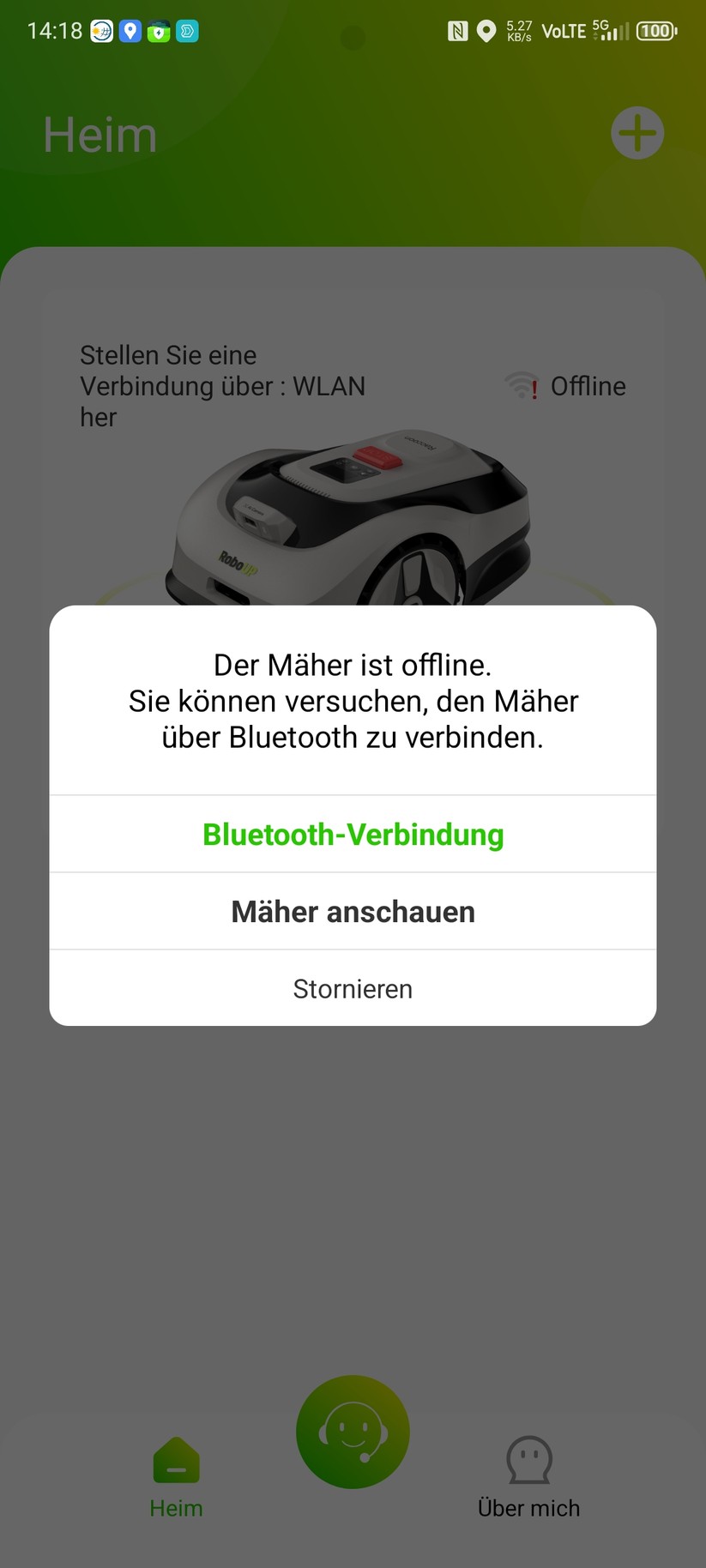
Task: Tap the green shield notification icon
Action: 158,31
